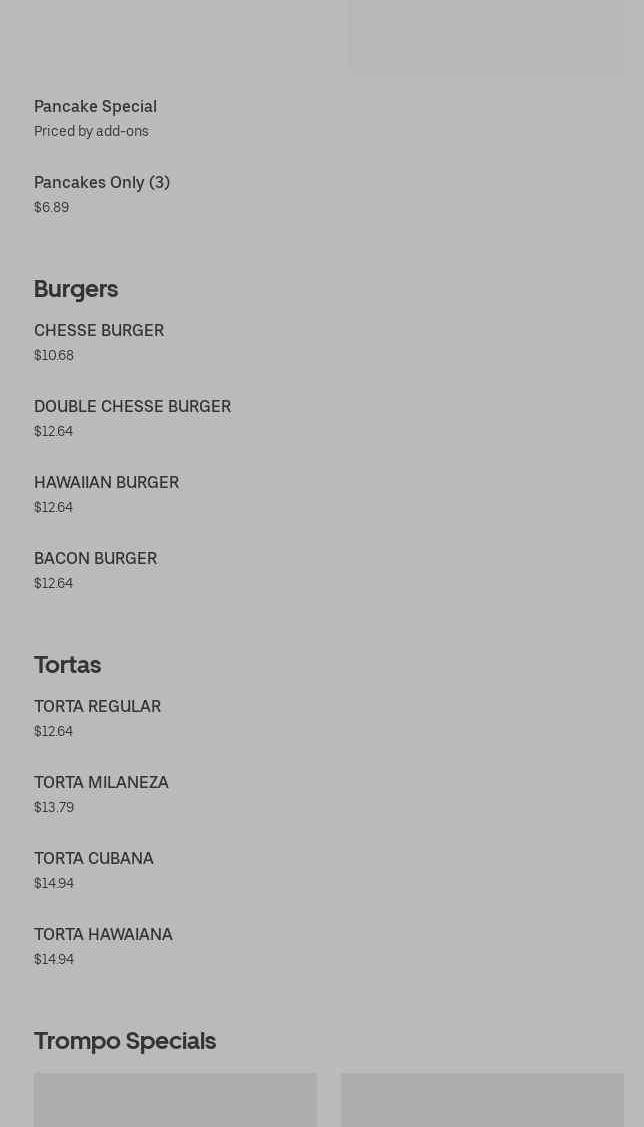The image size is (644, 1127).
Task: Open the TORTA REGULAR item
Action: click(97, 707)
